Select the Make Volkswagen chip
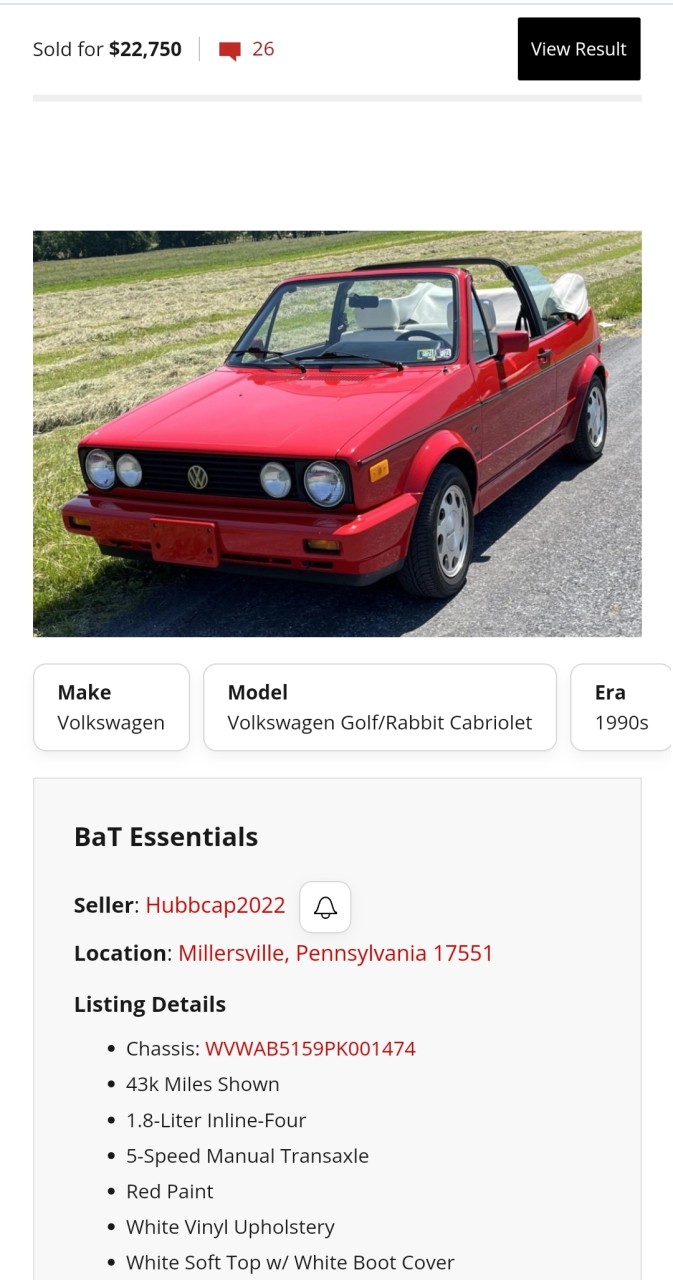Screen dimensions: 673x1280 (111, 707)
